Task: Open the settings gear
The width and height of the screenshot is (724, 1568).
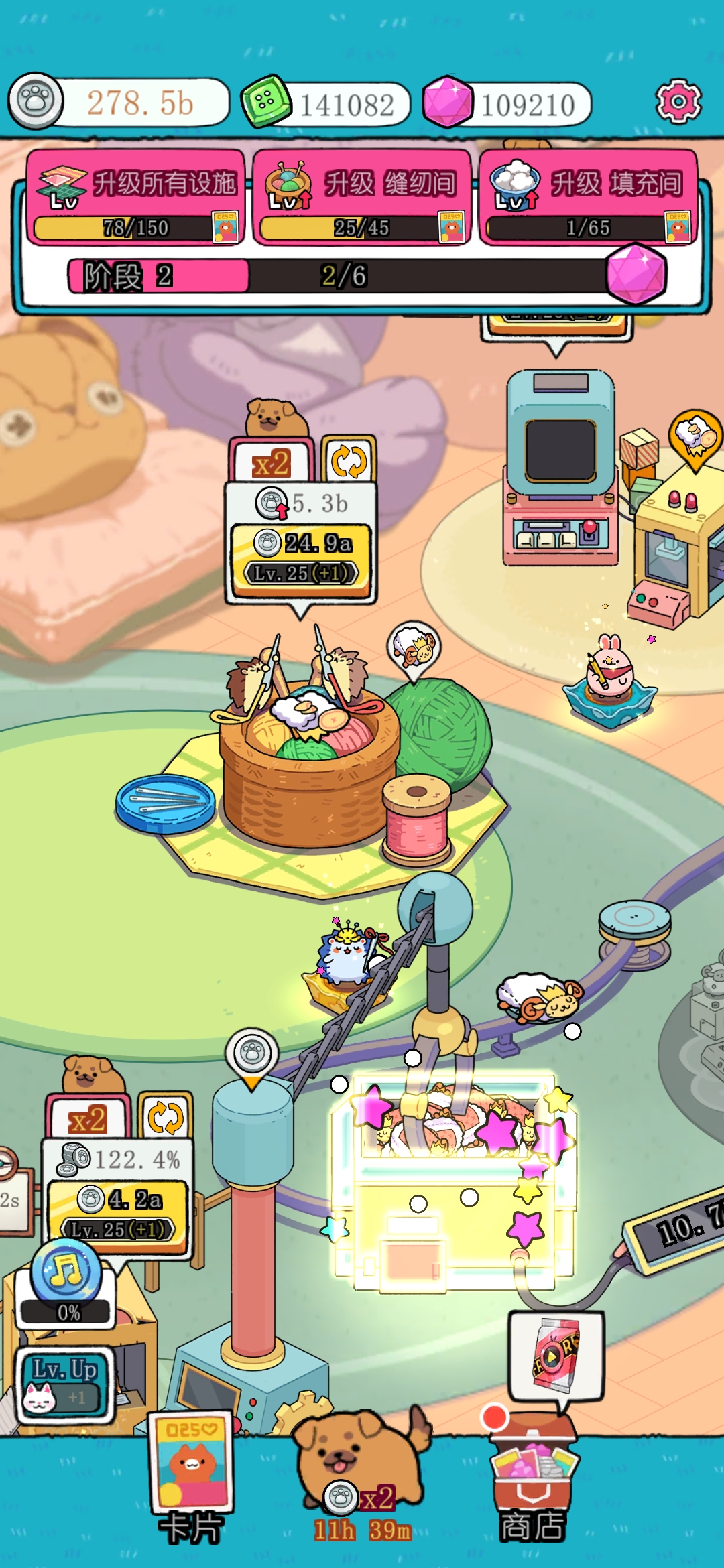Action: click(x=678, y=102)
